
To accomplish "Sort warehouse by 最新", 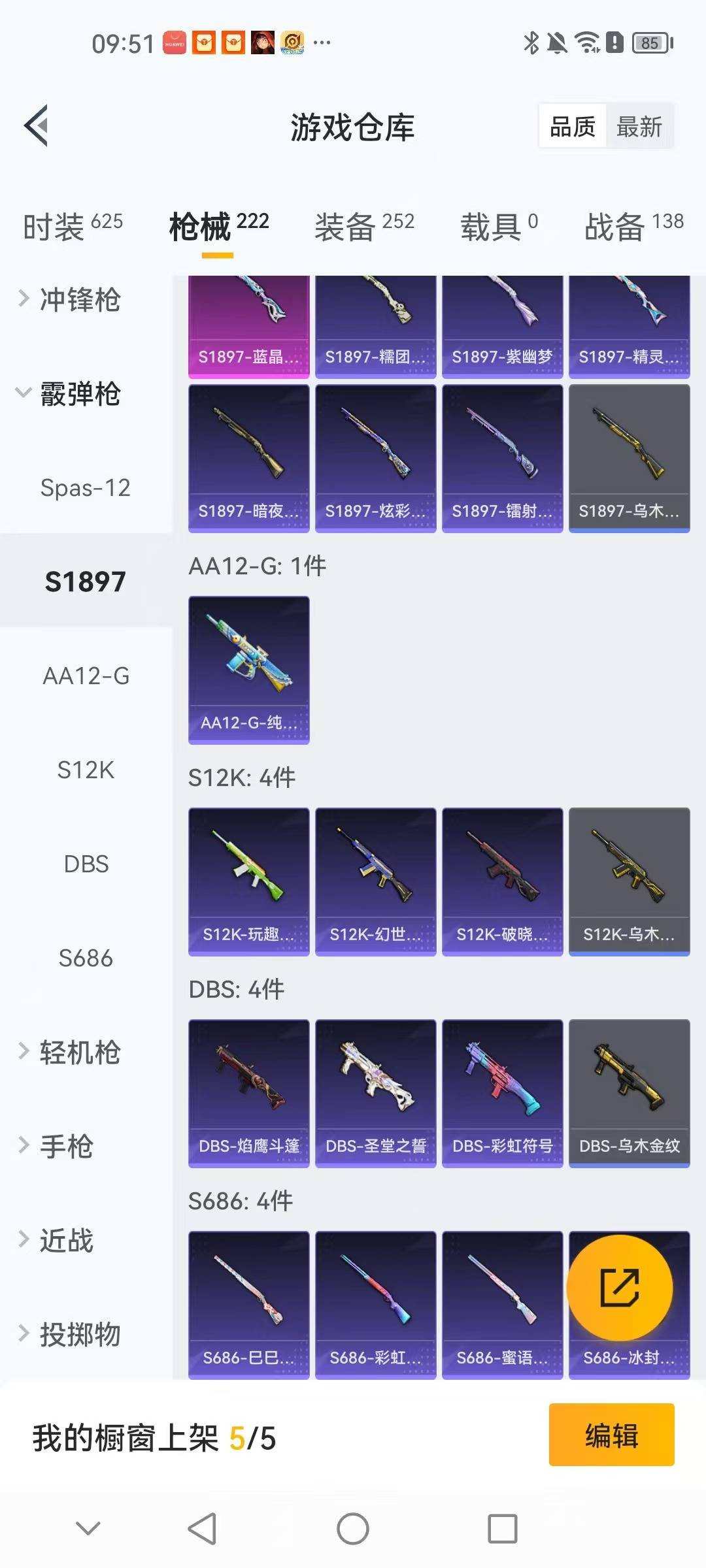I will tap(639, 127).
